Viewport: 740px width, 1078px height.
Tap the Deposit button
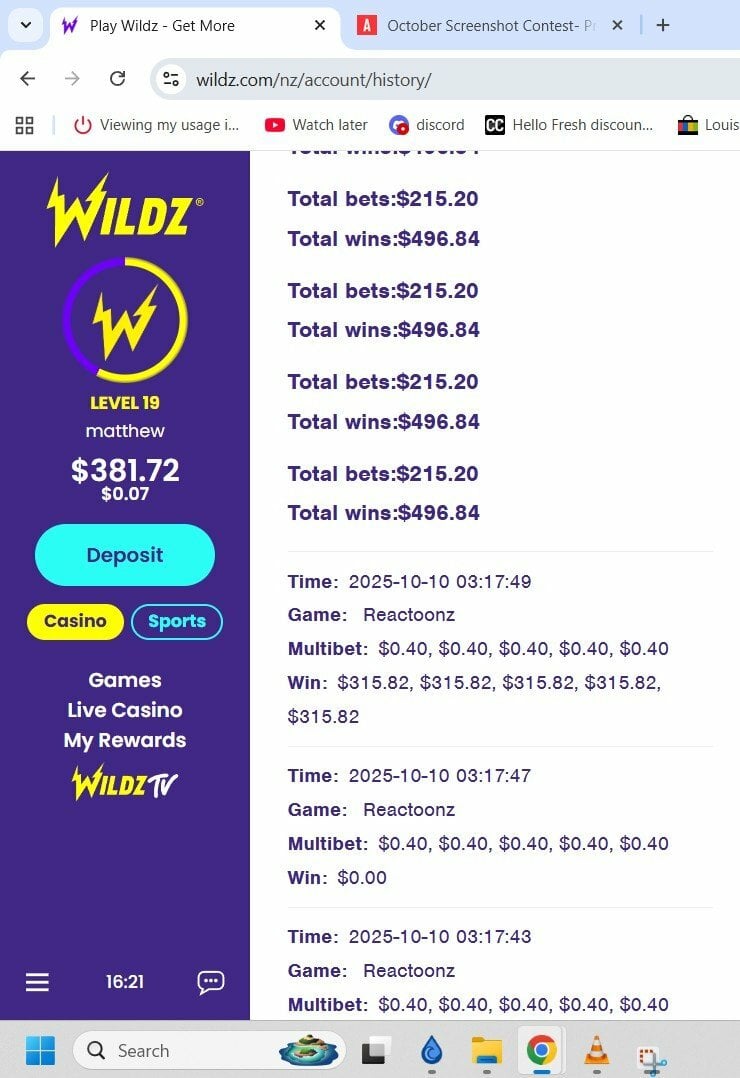[x=125, y=555]
